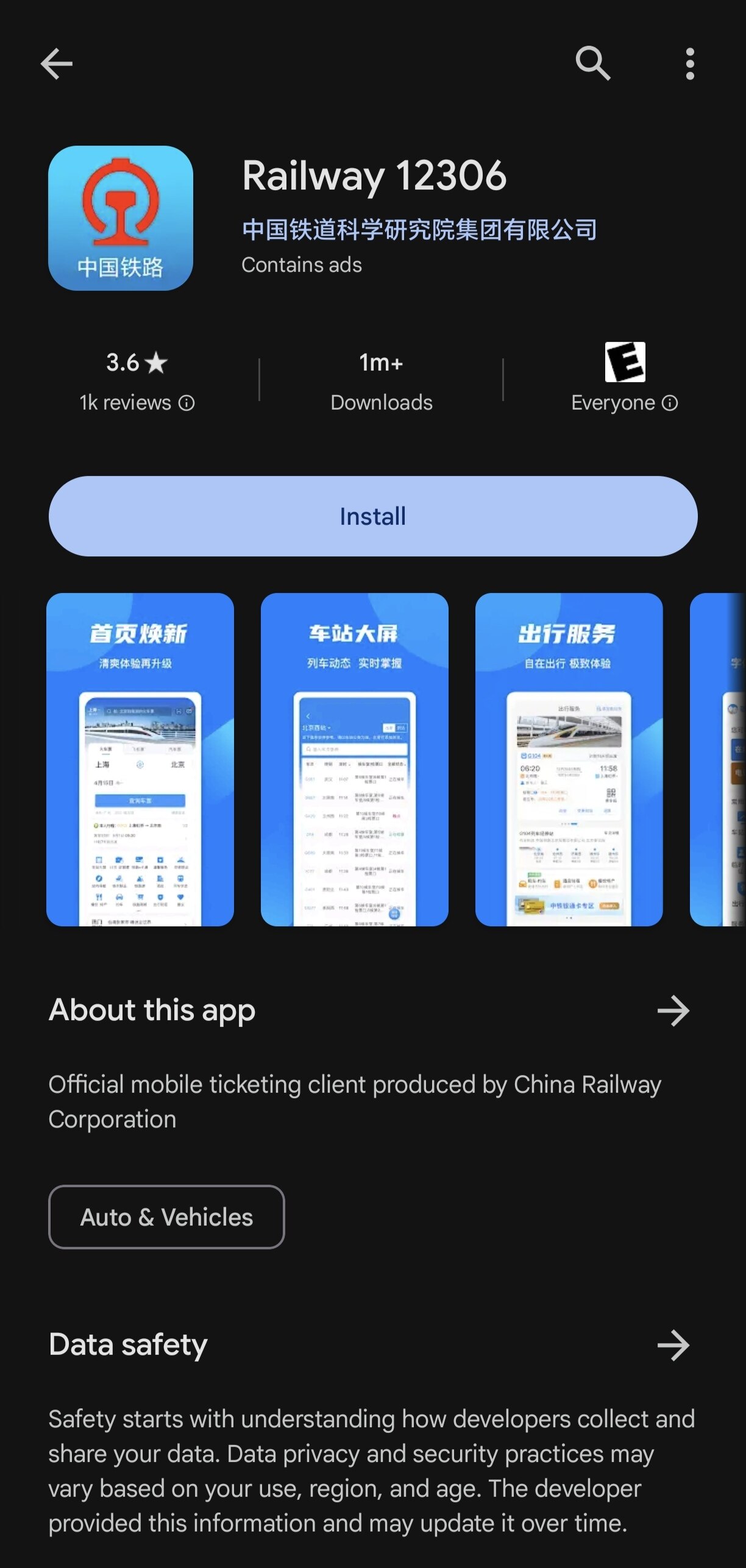
Task: Open the 车站大屏 screenshot
Action: coord(355,759)
